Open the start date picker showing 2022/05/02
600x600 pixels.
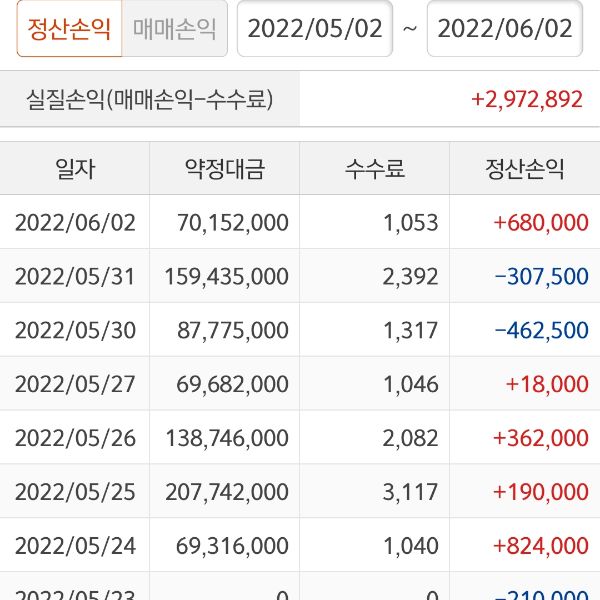[315, 28]
